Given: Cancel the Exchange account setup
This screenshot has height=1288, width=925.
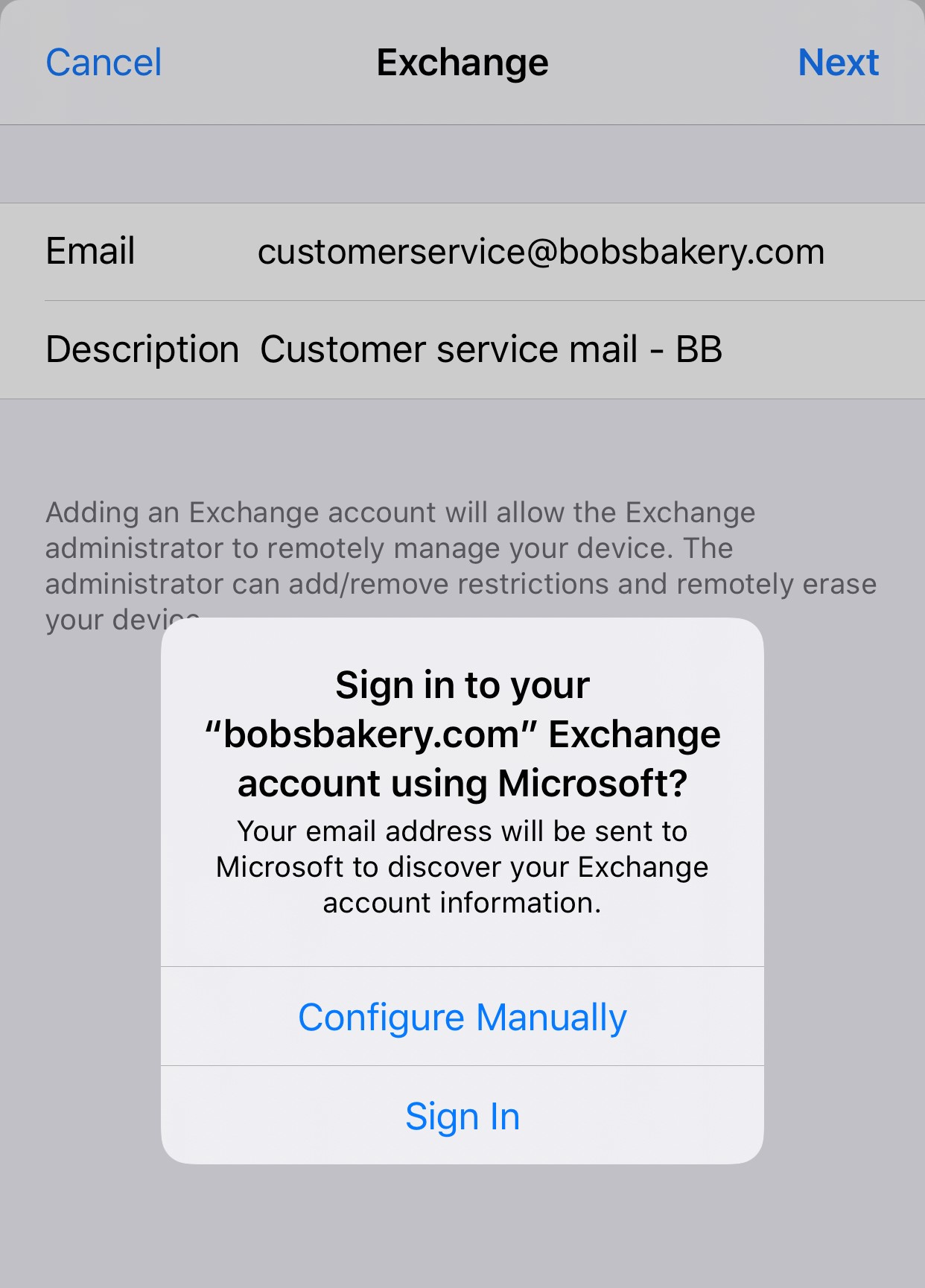Looking at the screenshot, I should pos(104,63).
